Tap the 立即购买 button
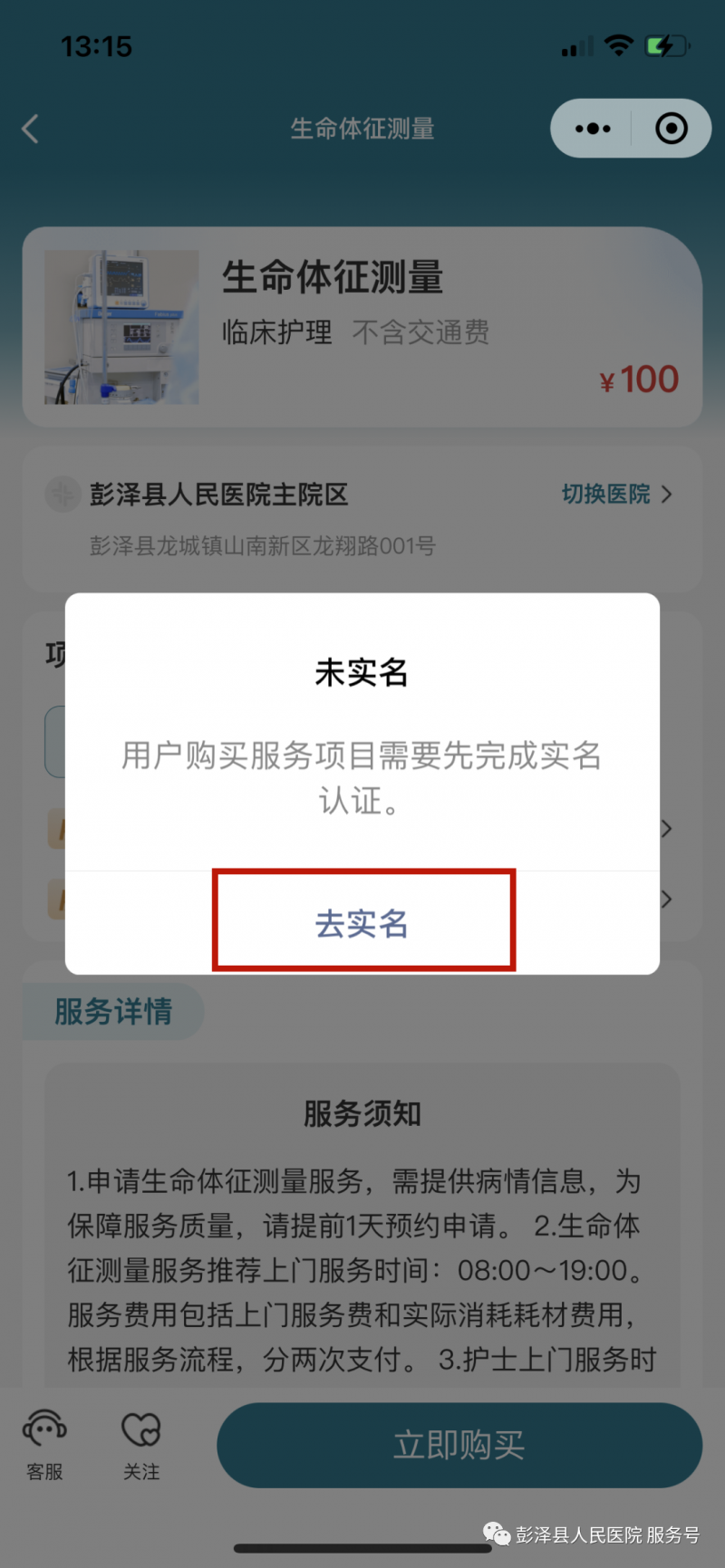Viewport: 725px width, 1568px height. pos(459,1445)
